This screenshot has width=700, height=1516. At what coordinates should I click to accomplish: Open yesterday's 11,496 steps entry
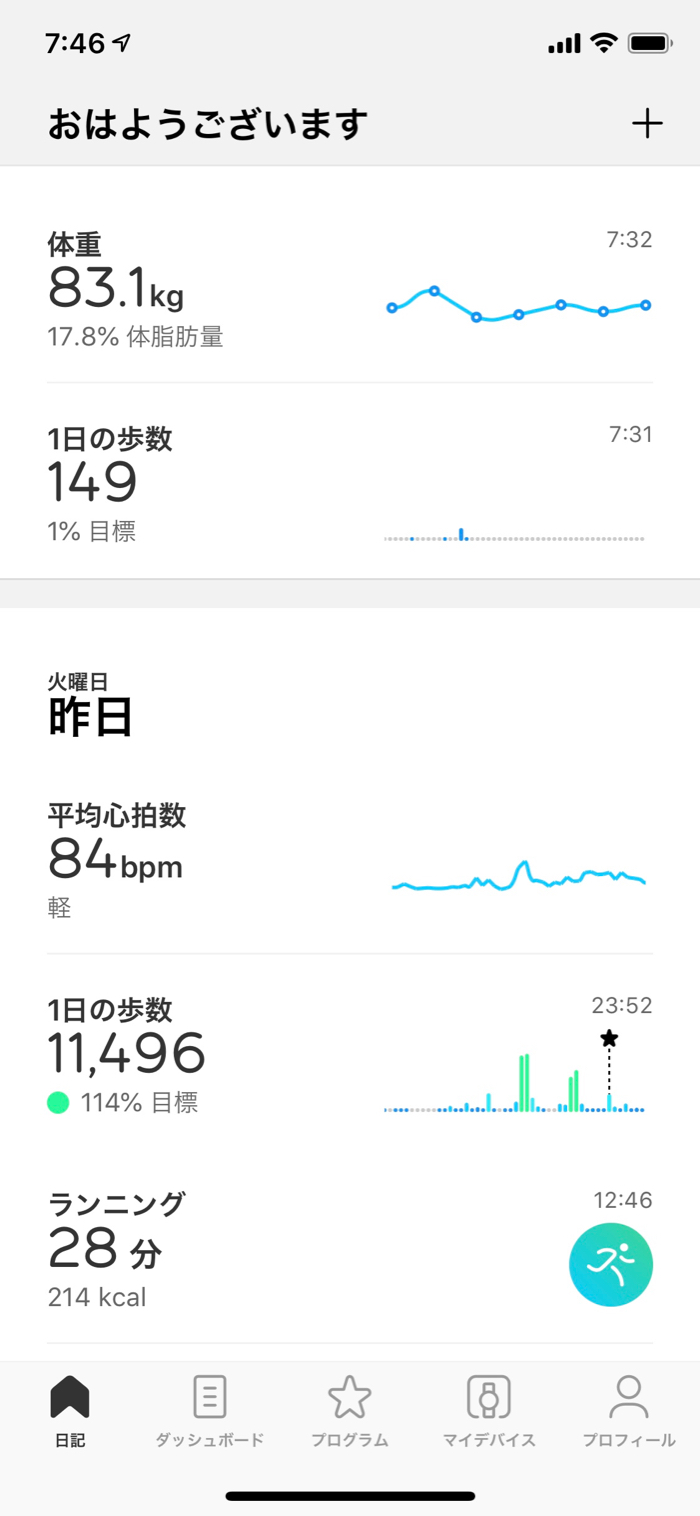[x=350, y=1055]
